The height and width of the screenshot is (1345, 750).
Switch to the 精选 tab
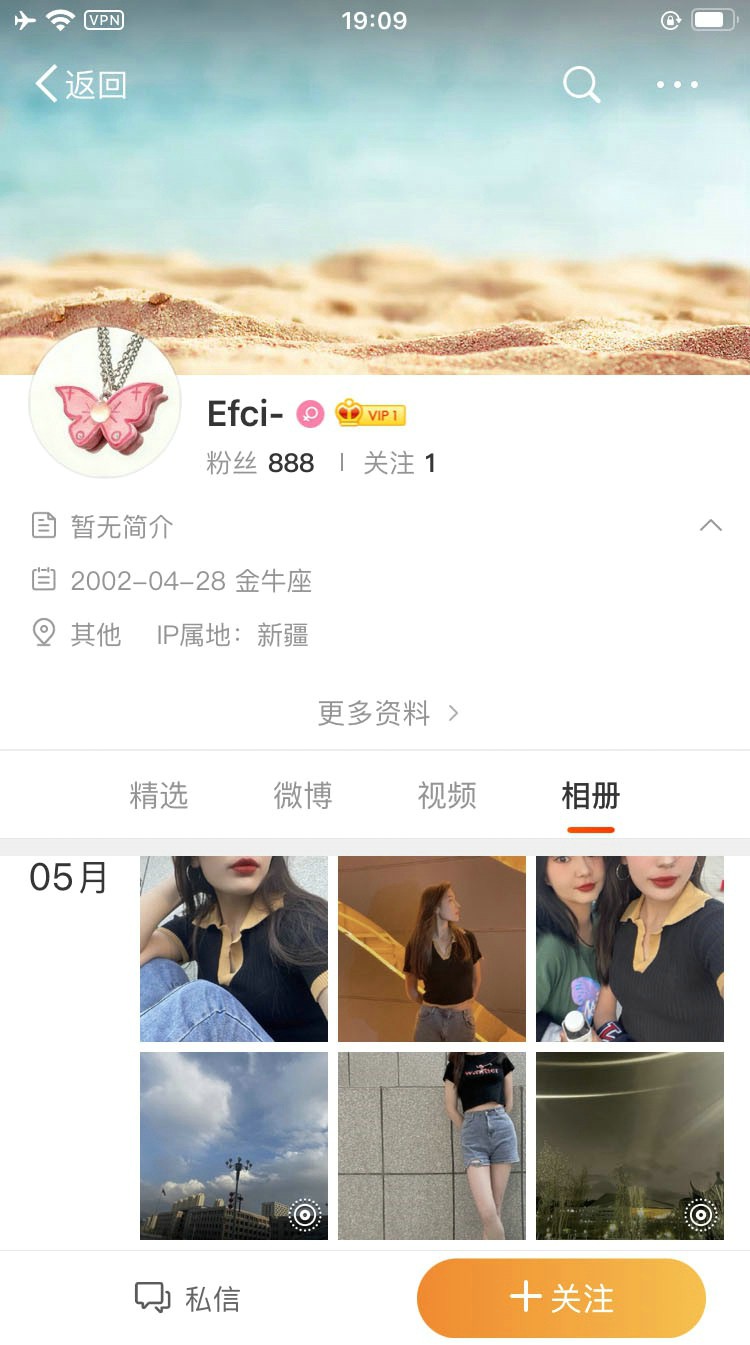click(159, 796)
